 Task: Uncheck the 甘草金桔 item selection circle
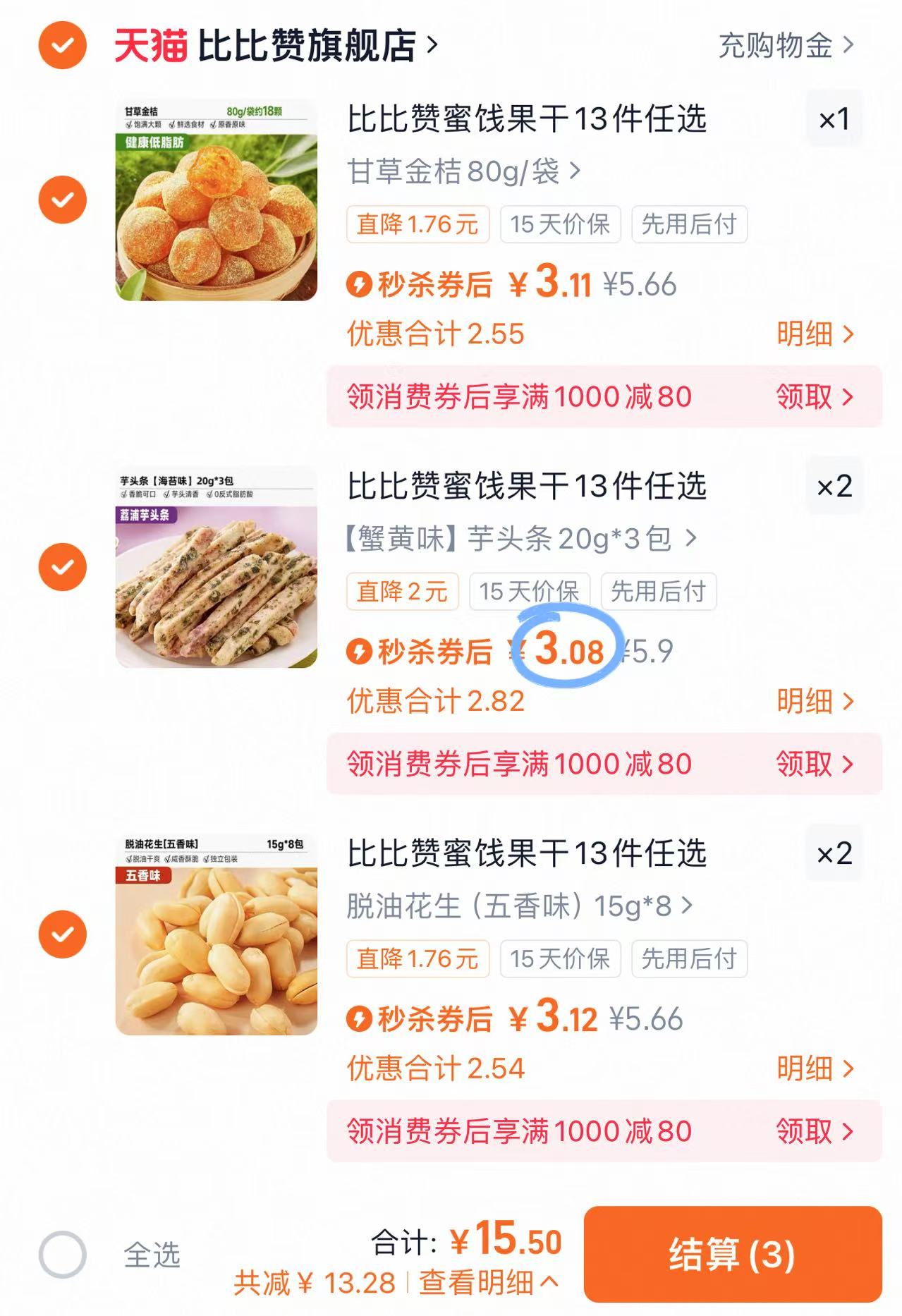pos(63,198)
